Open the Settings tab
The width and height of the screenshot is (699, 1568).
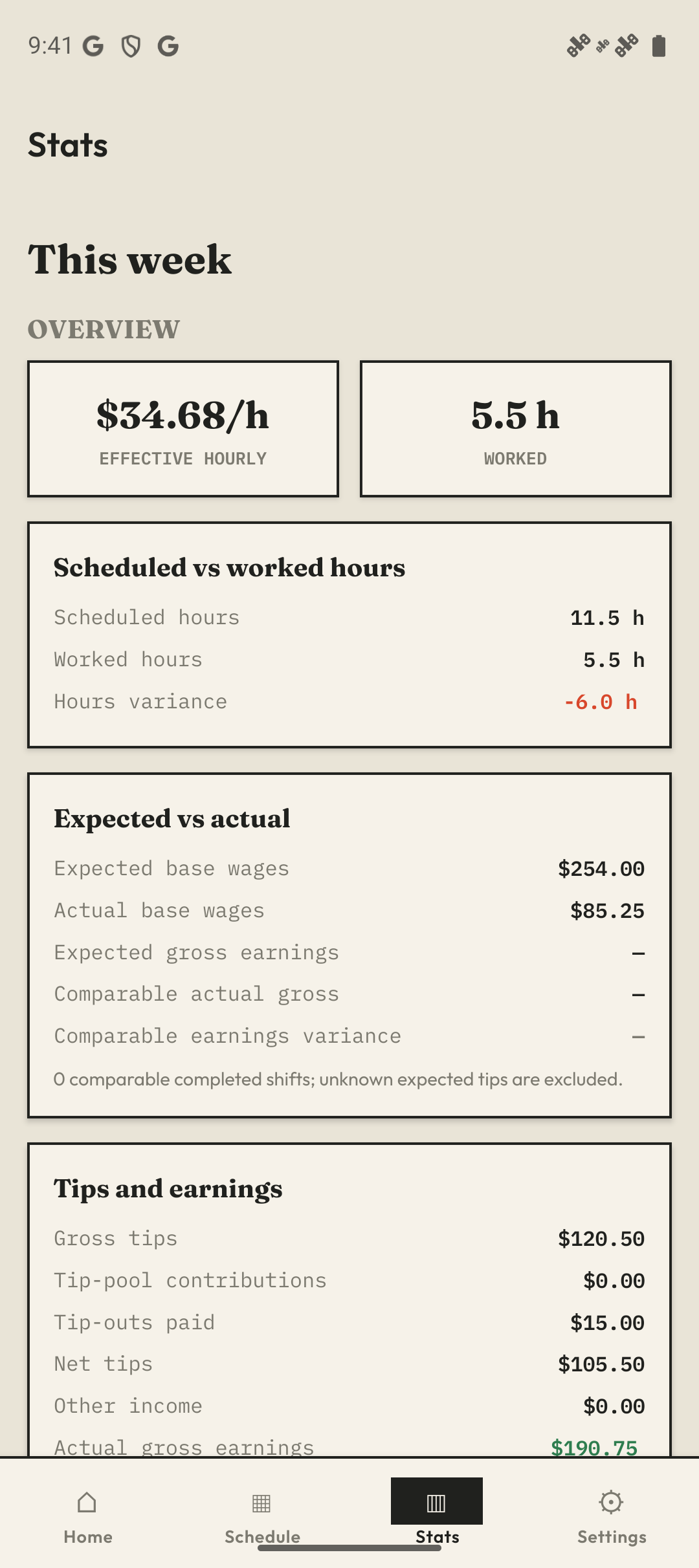(612, 1516)
